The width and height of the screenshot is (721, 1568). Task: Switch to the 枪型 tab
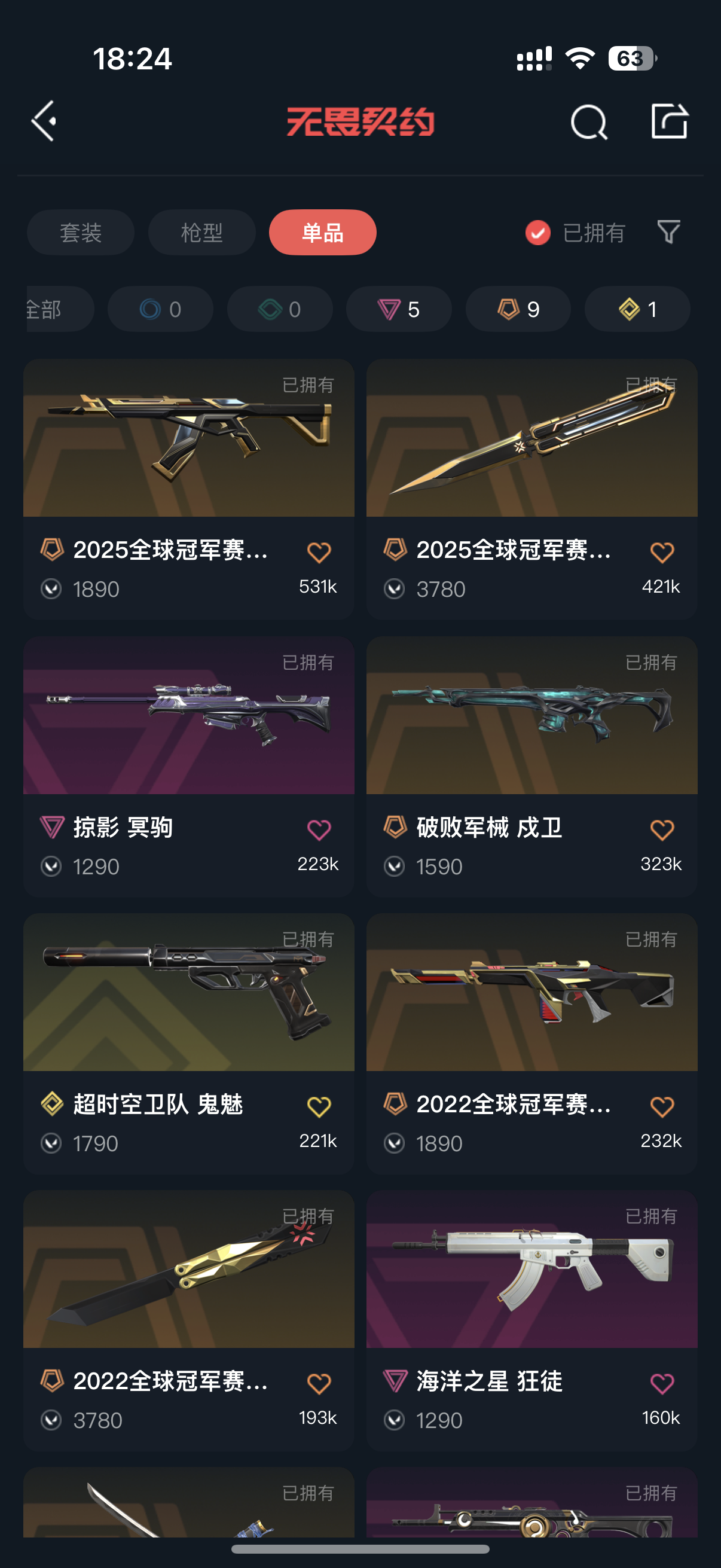(201, 233)
